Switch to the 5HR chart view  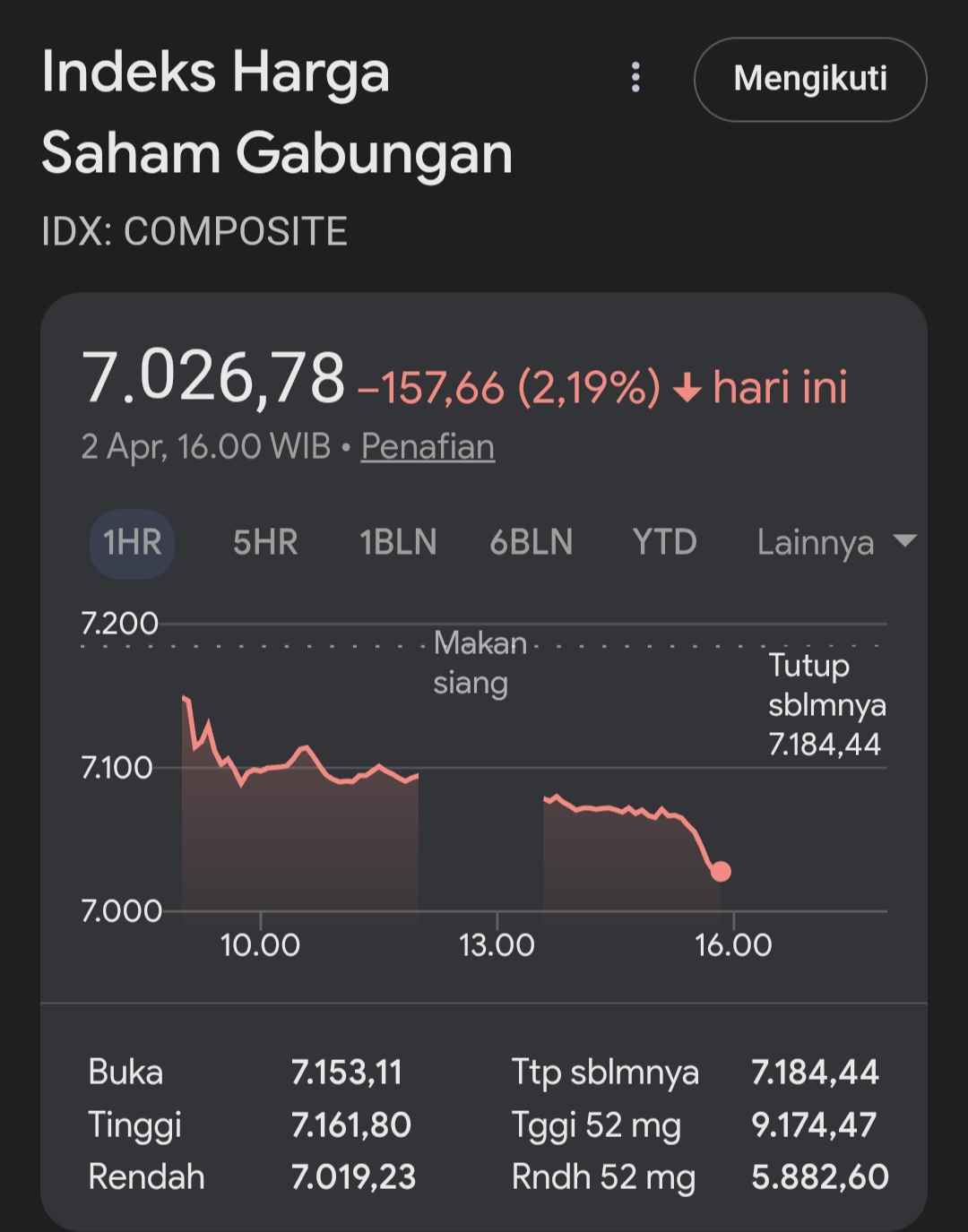264,541
